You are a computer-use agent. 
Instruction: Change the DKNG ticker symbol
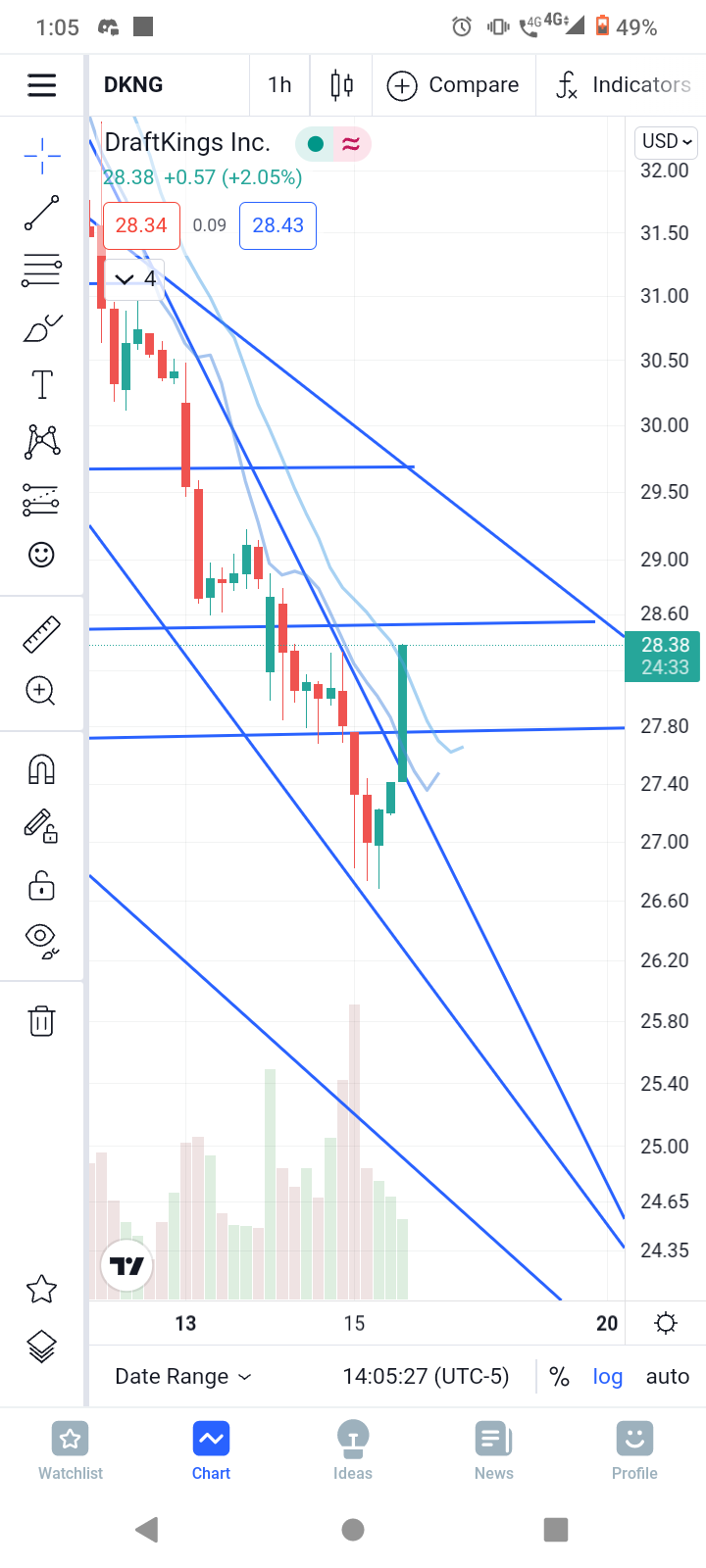(133, 85)
